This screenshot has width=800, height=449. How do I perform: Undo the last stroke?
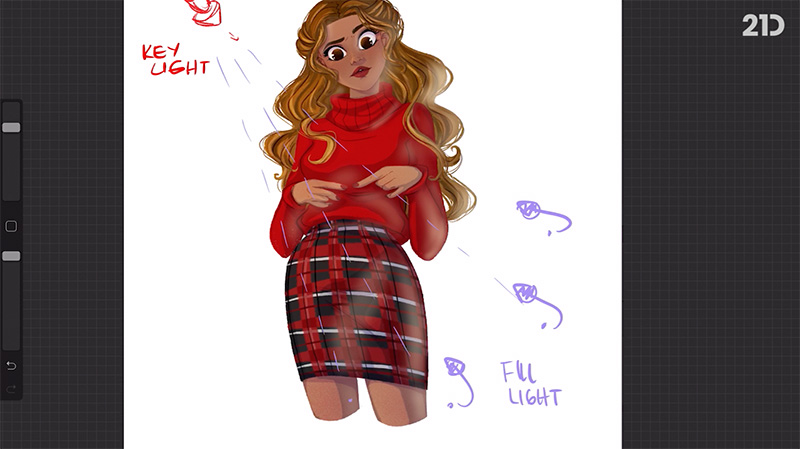tap(11, 365)
